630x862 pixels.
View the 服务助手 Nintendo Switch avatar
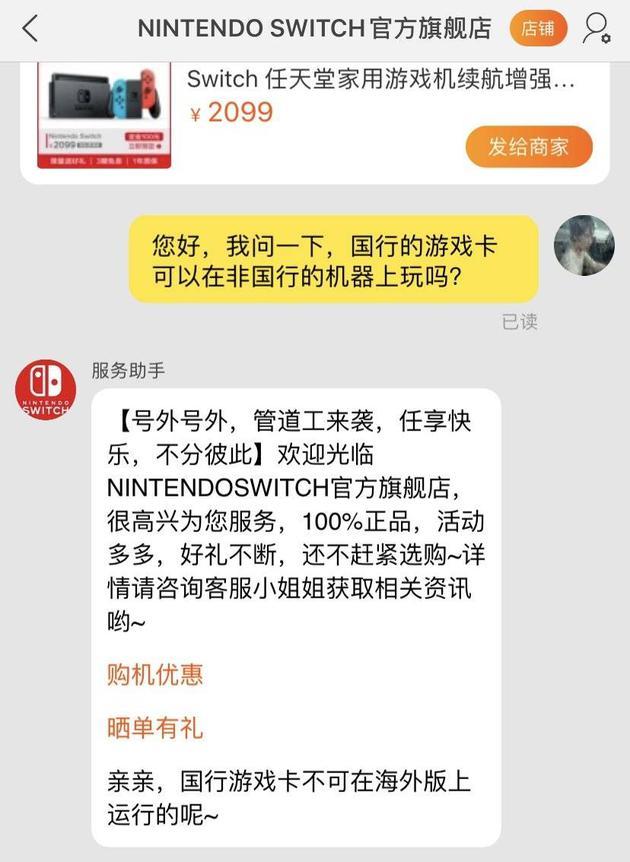tap(46, 390)
